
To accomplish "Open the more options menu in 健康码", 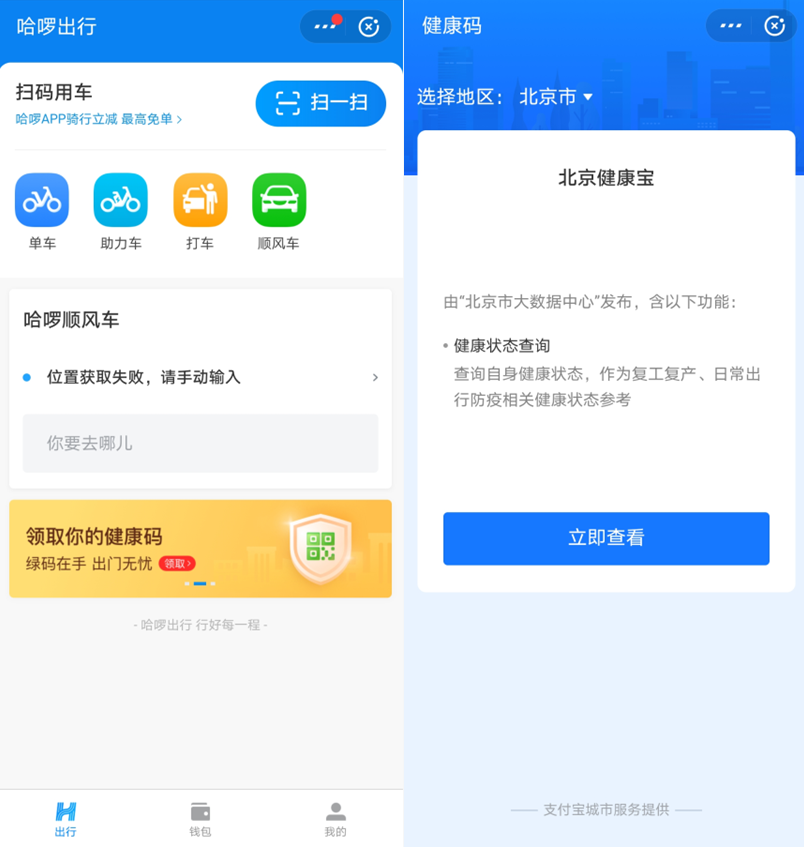I will point(731,26).
